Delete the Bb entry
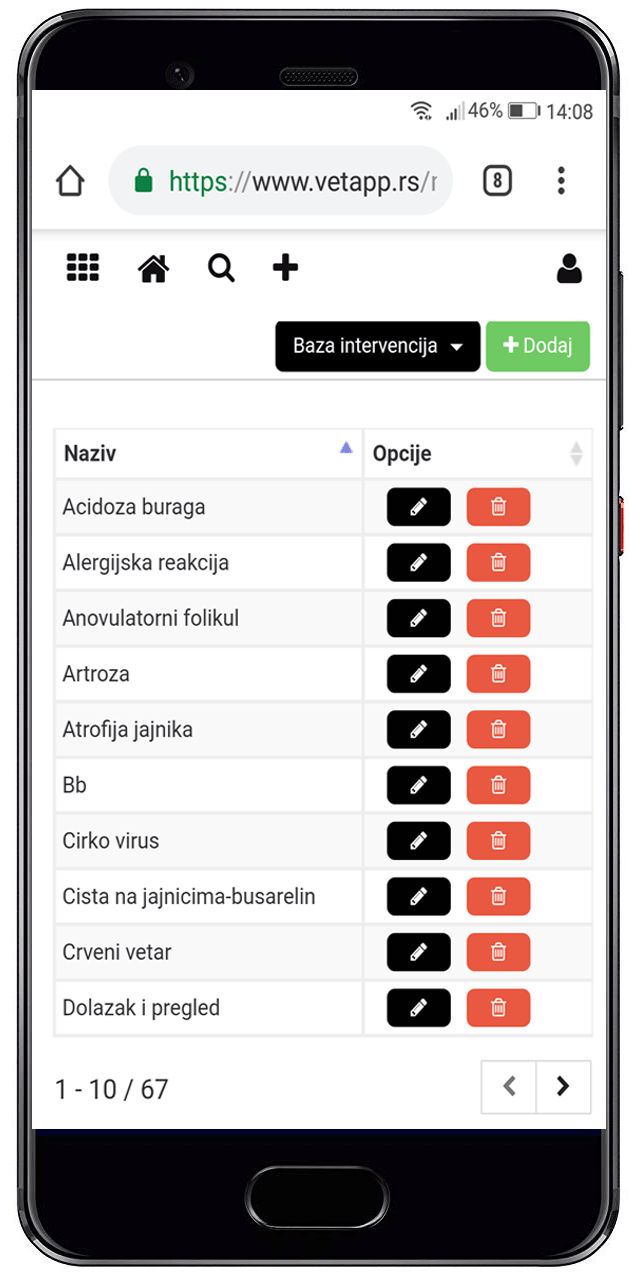630x1280 pixels. point(498,786)
